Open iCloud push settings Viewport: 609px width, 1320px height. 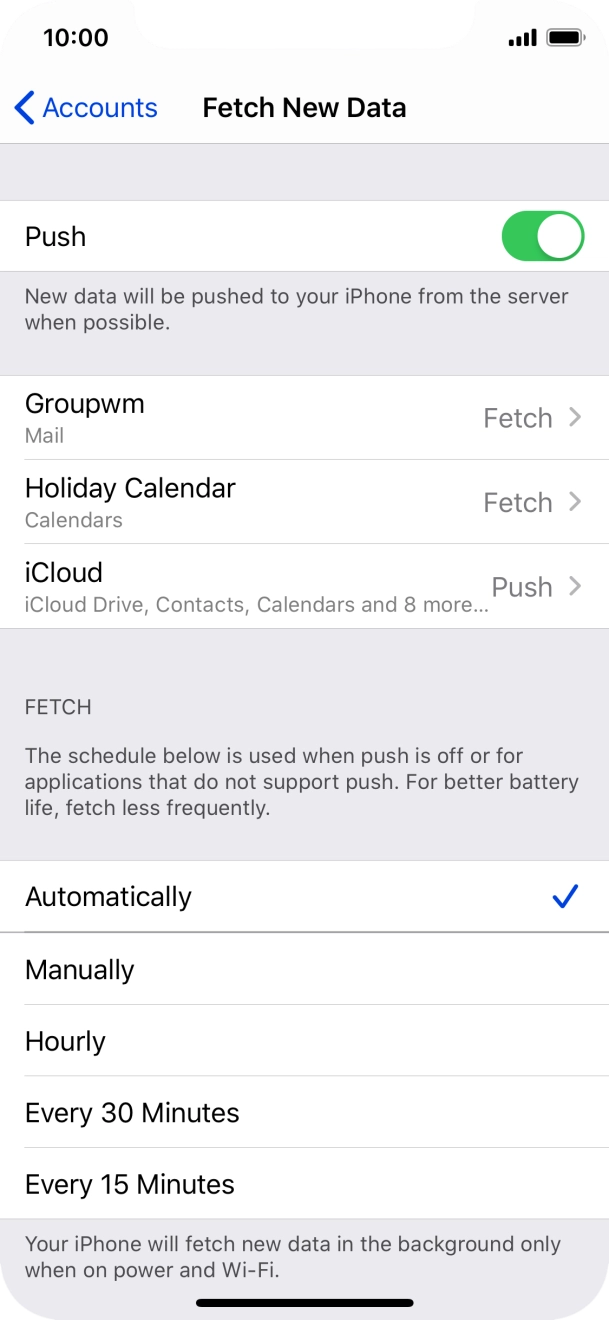304,586
